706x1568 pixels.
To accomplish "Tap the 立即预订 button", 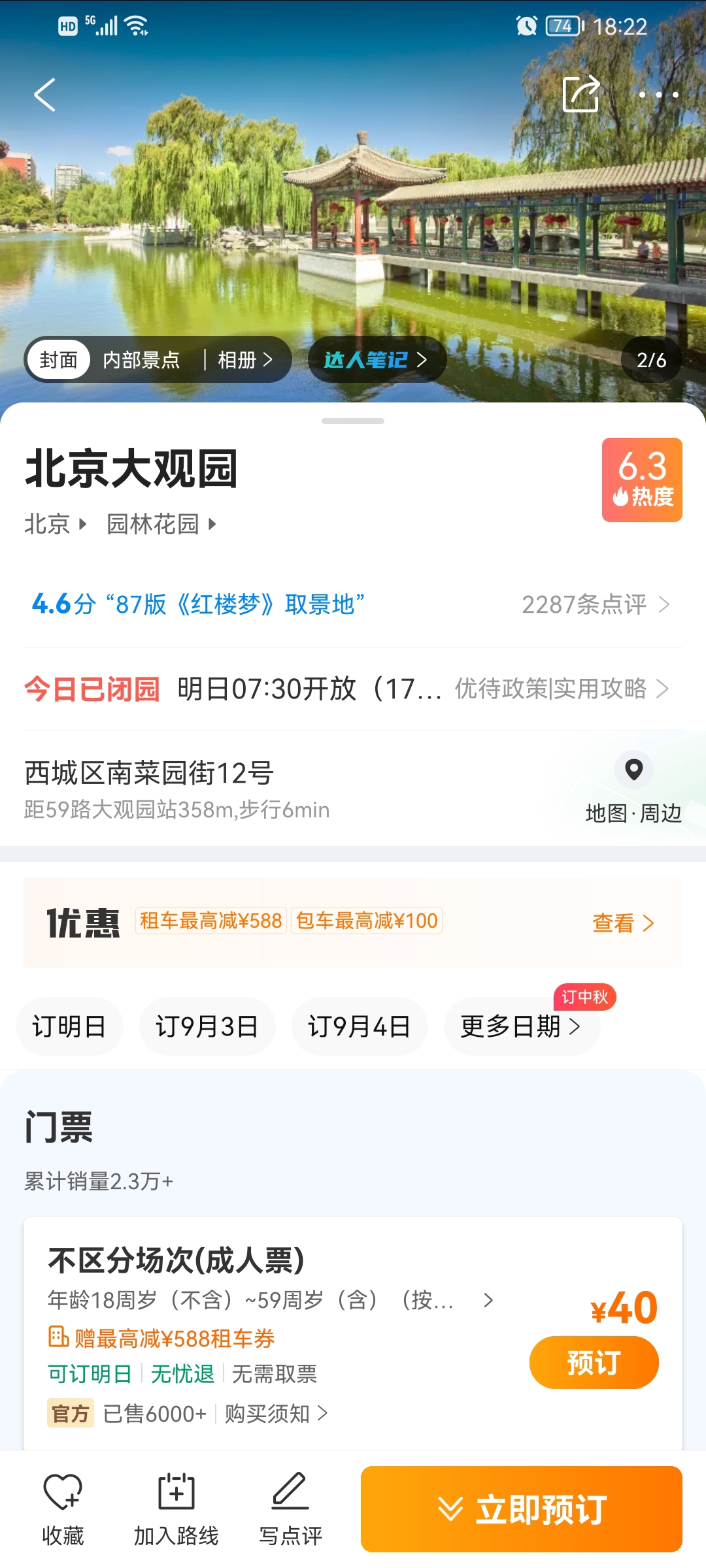I will [x=522, y=1509].
